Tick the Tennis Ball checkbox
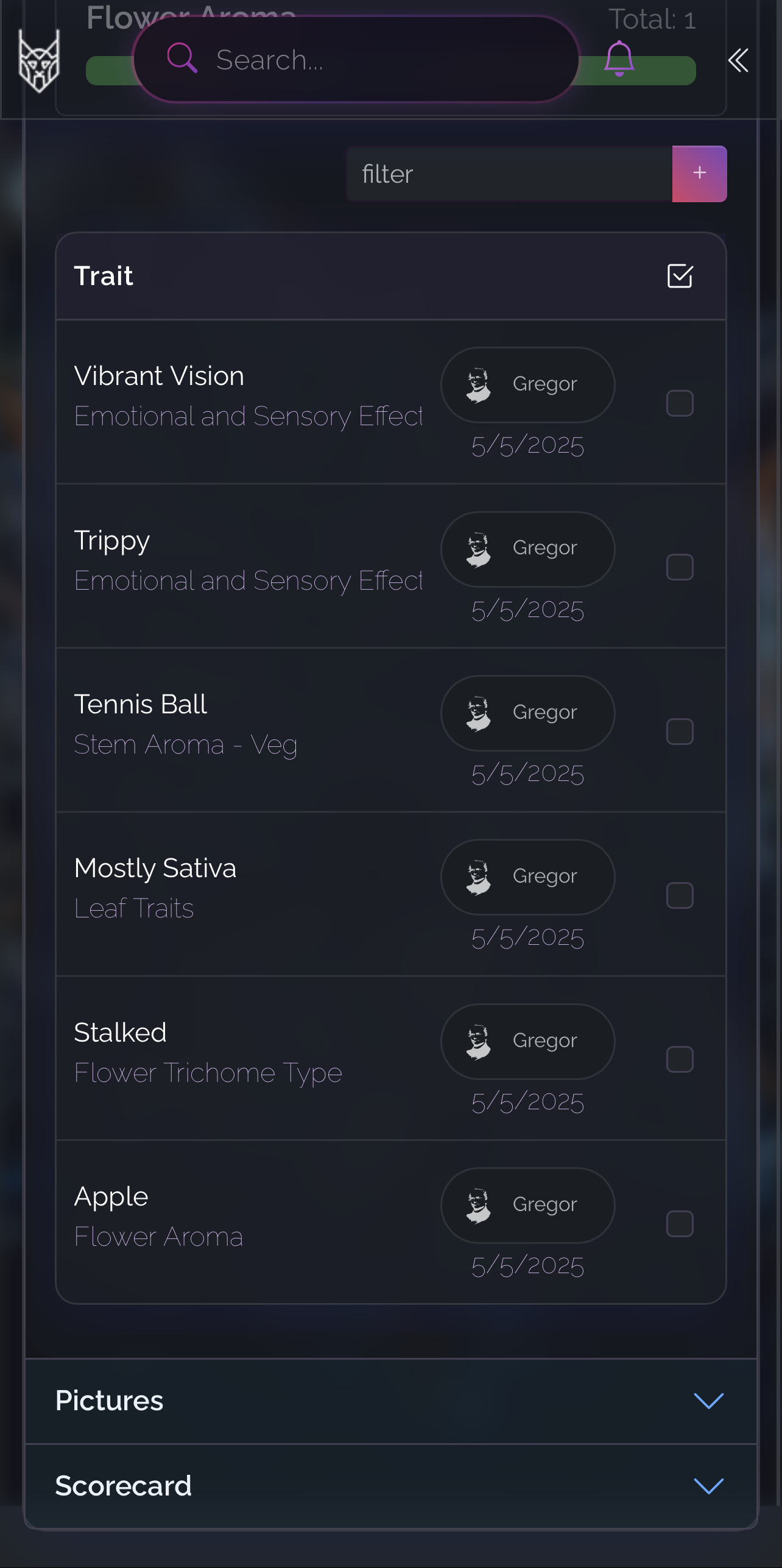Image resolution: width=782 pixels, height=1568 pixels. [680, 731]
